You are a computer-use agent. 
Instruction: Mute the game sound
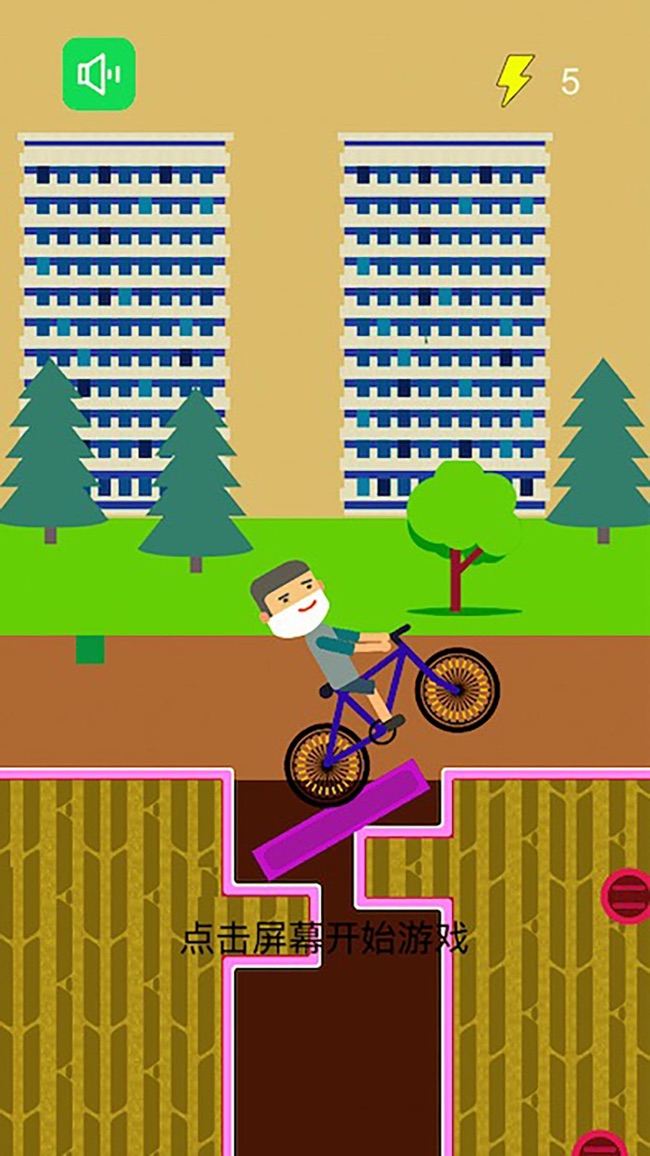99,74
